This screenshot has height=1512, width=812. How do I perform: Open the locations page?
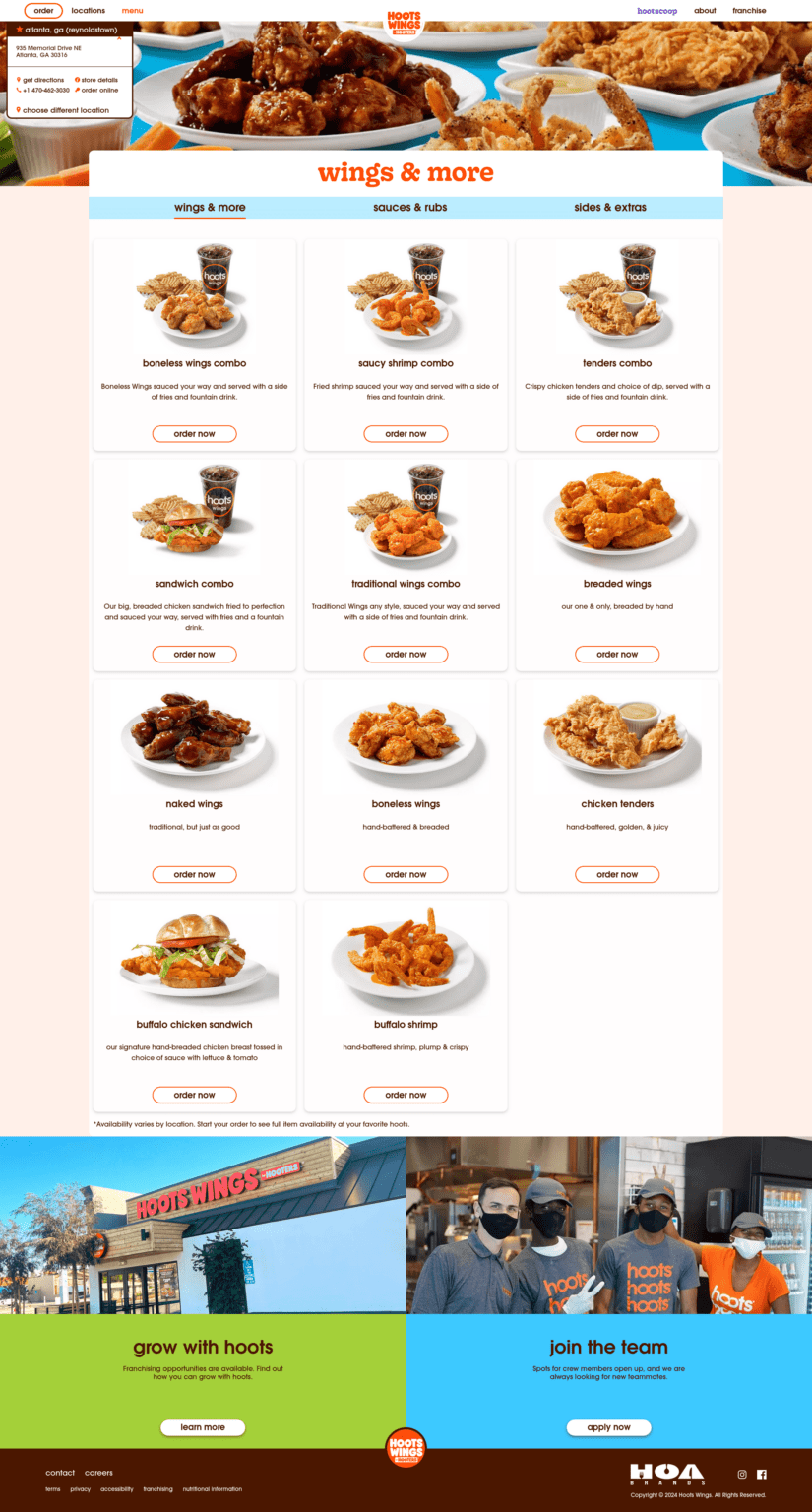click(89, 11)
